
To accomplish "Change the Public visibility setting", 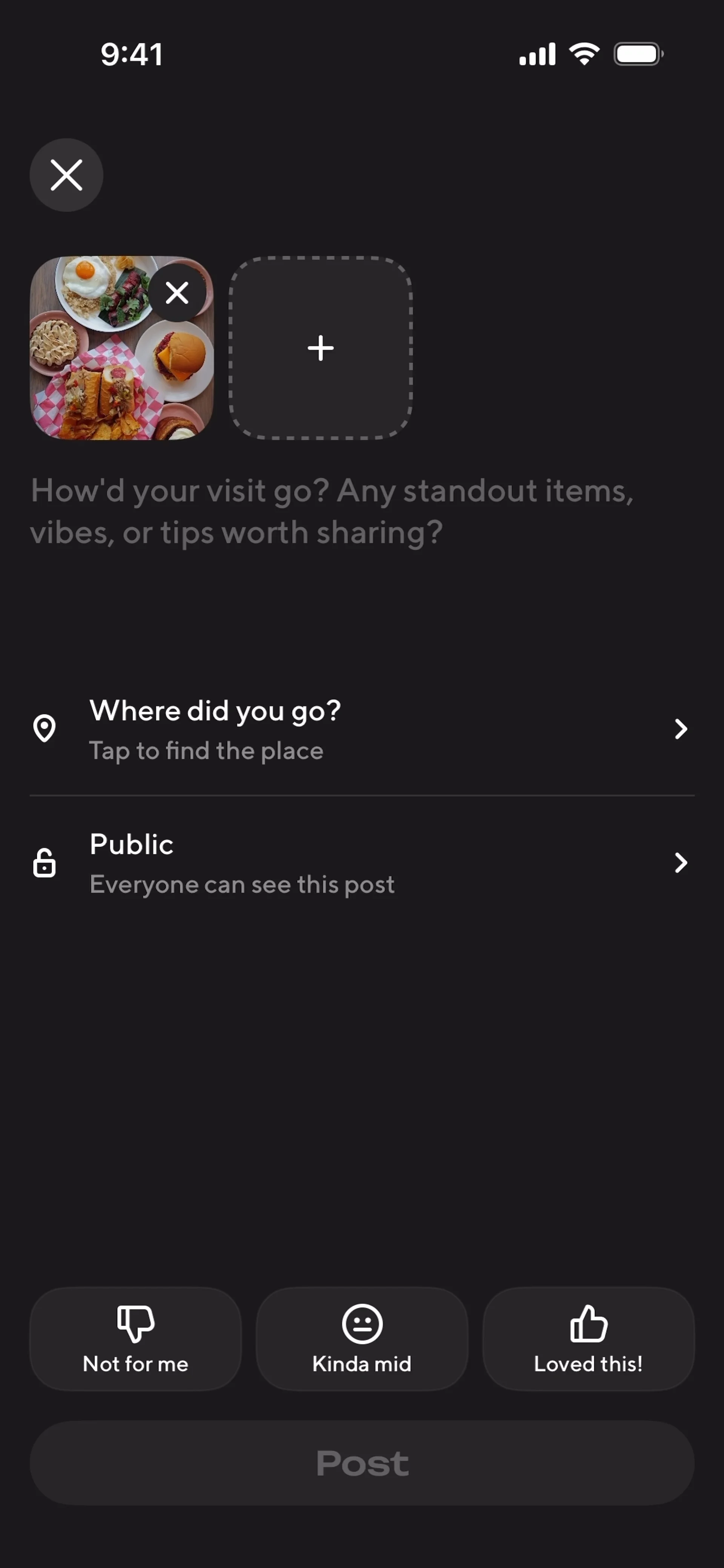I will coord(362,863).
